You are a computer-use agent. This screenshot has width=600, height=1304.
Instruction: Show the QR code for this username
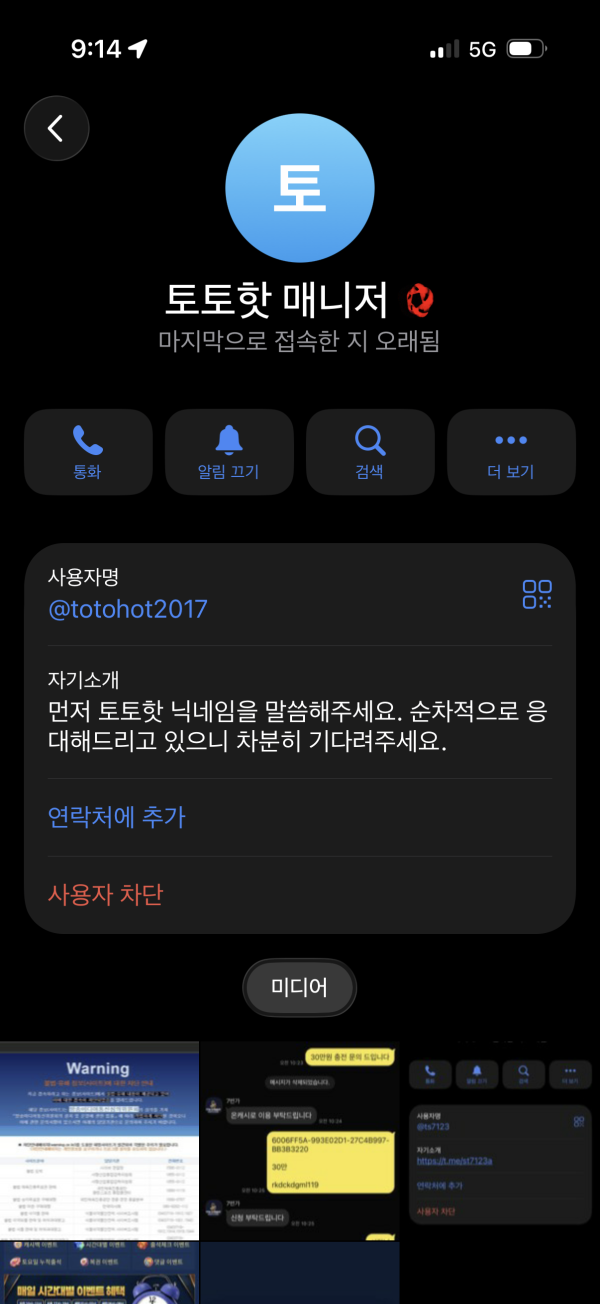pyautogui.click(x=537, y=594)
